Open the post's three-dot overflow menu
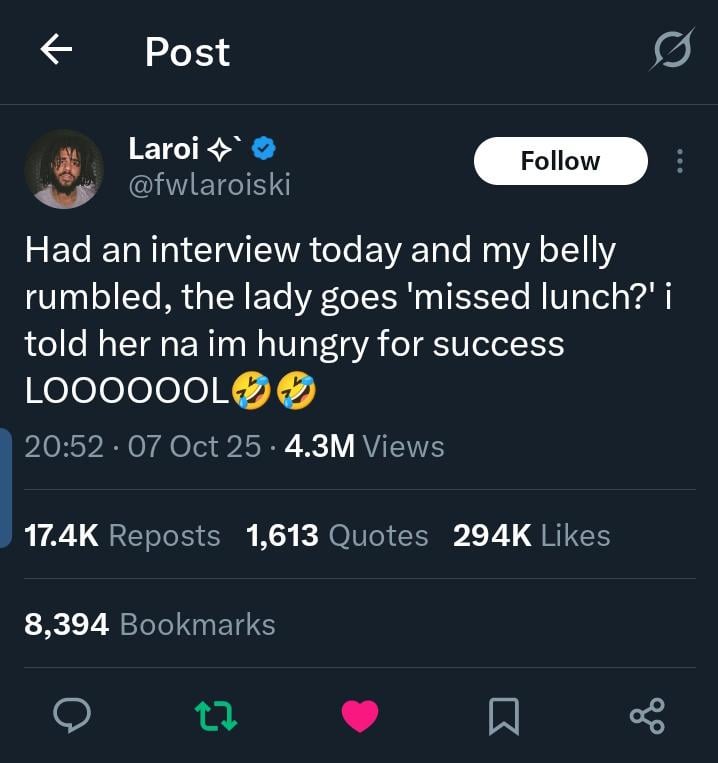The width and height of the screenshot is (718, 763). 680,161
